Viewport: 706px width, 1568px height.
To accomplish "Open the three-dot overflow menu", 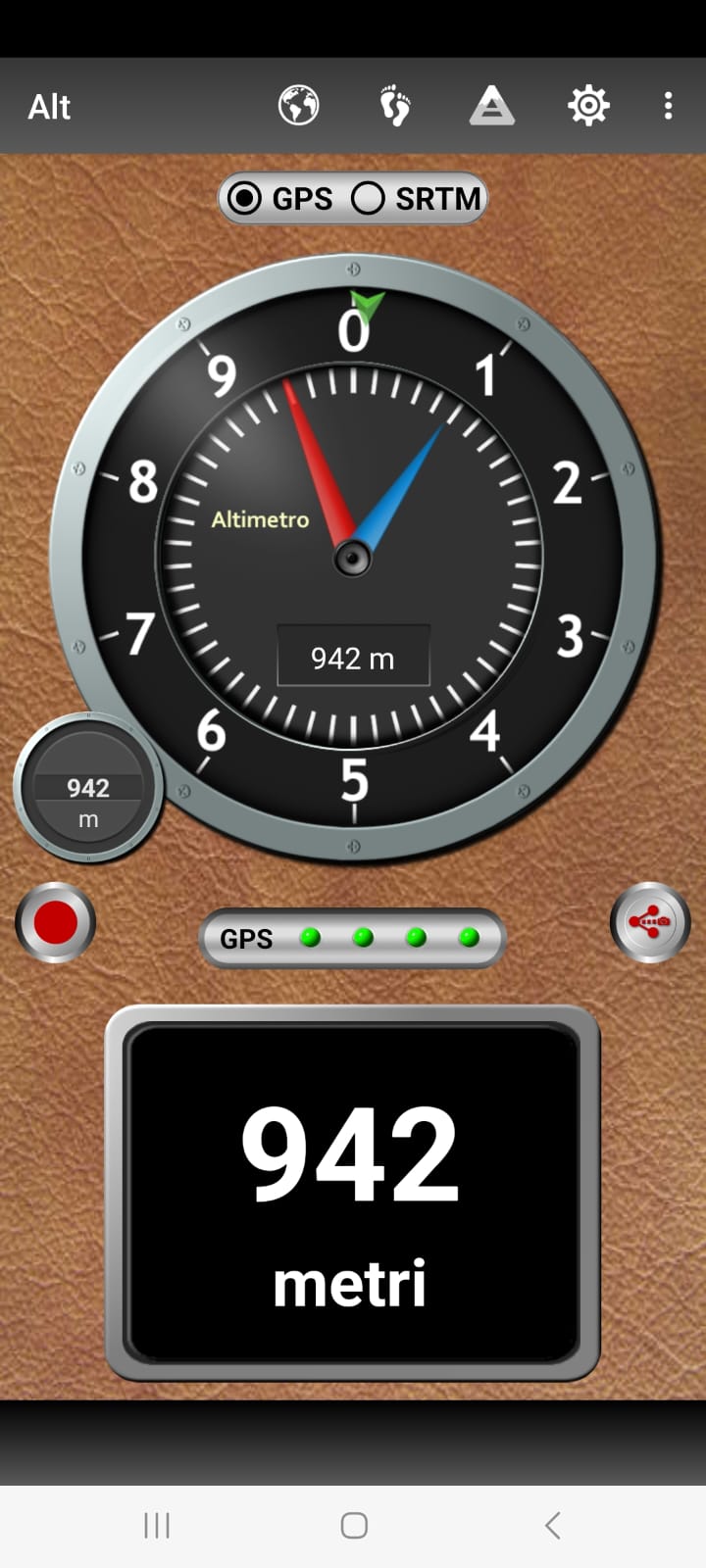I will point(668,106).
